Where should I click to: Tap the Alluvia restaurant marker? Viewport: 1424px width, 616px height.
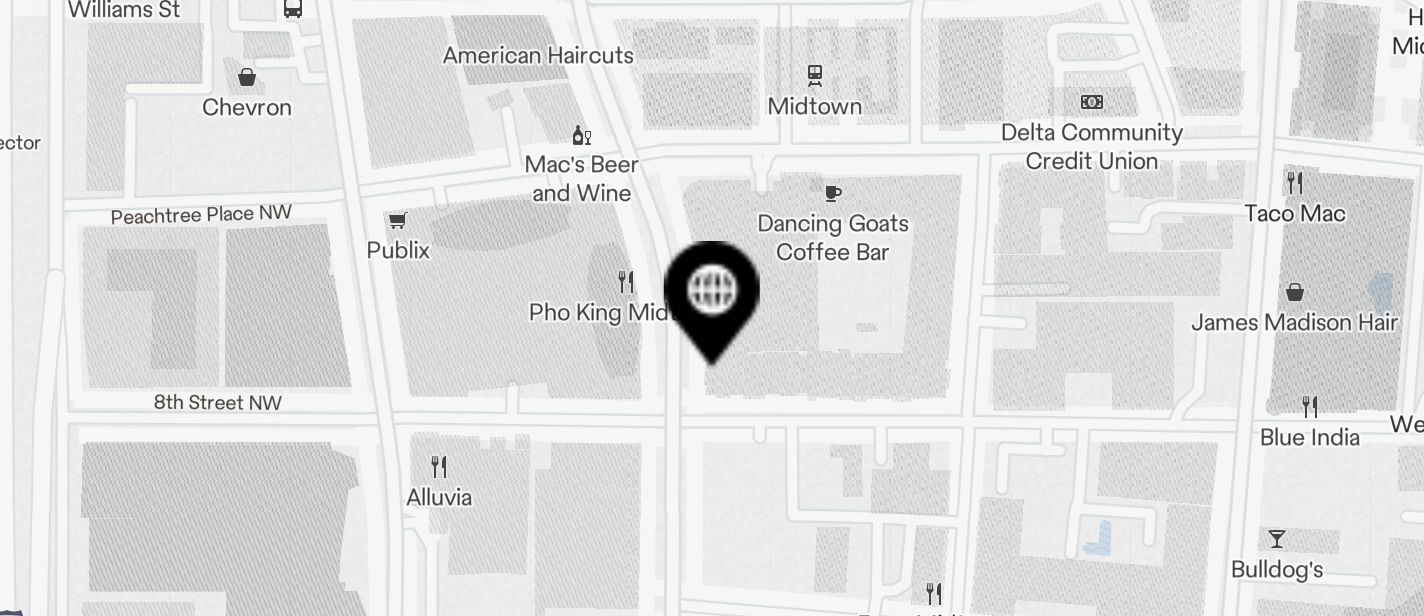tap(439, 467)
